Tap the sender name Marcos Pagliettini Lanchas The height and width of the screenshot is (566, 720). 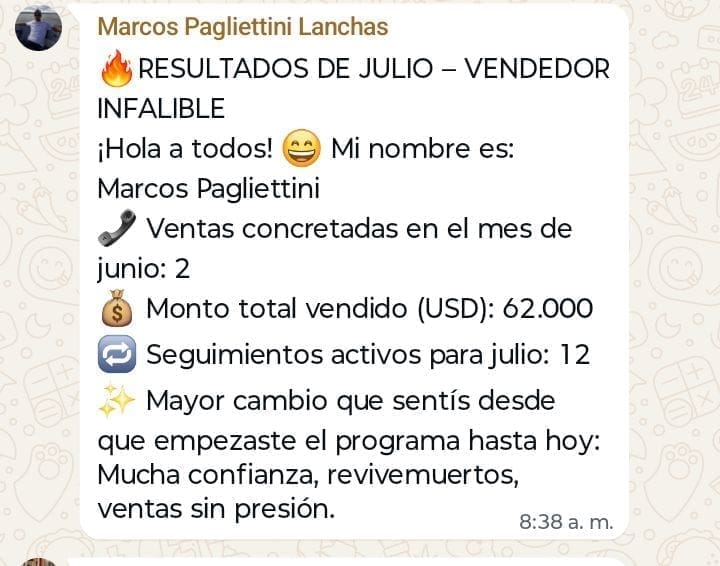pyautogui.click(x=243, y=27)
